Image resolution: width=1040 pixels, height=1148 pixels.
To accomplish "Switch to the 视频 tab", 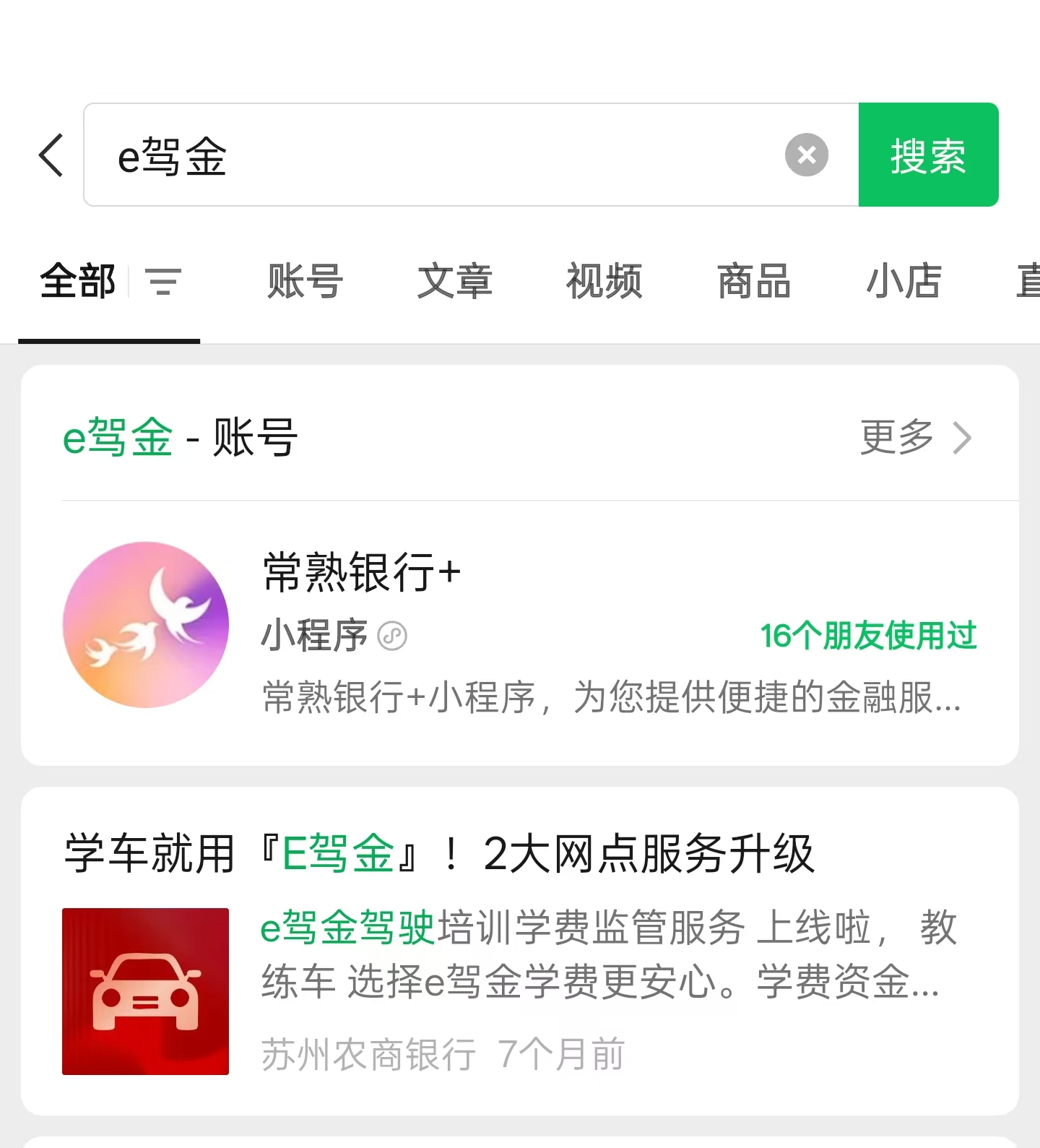I will pos(604,281).
